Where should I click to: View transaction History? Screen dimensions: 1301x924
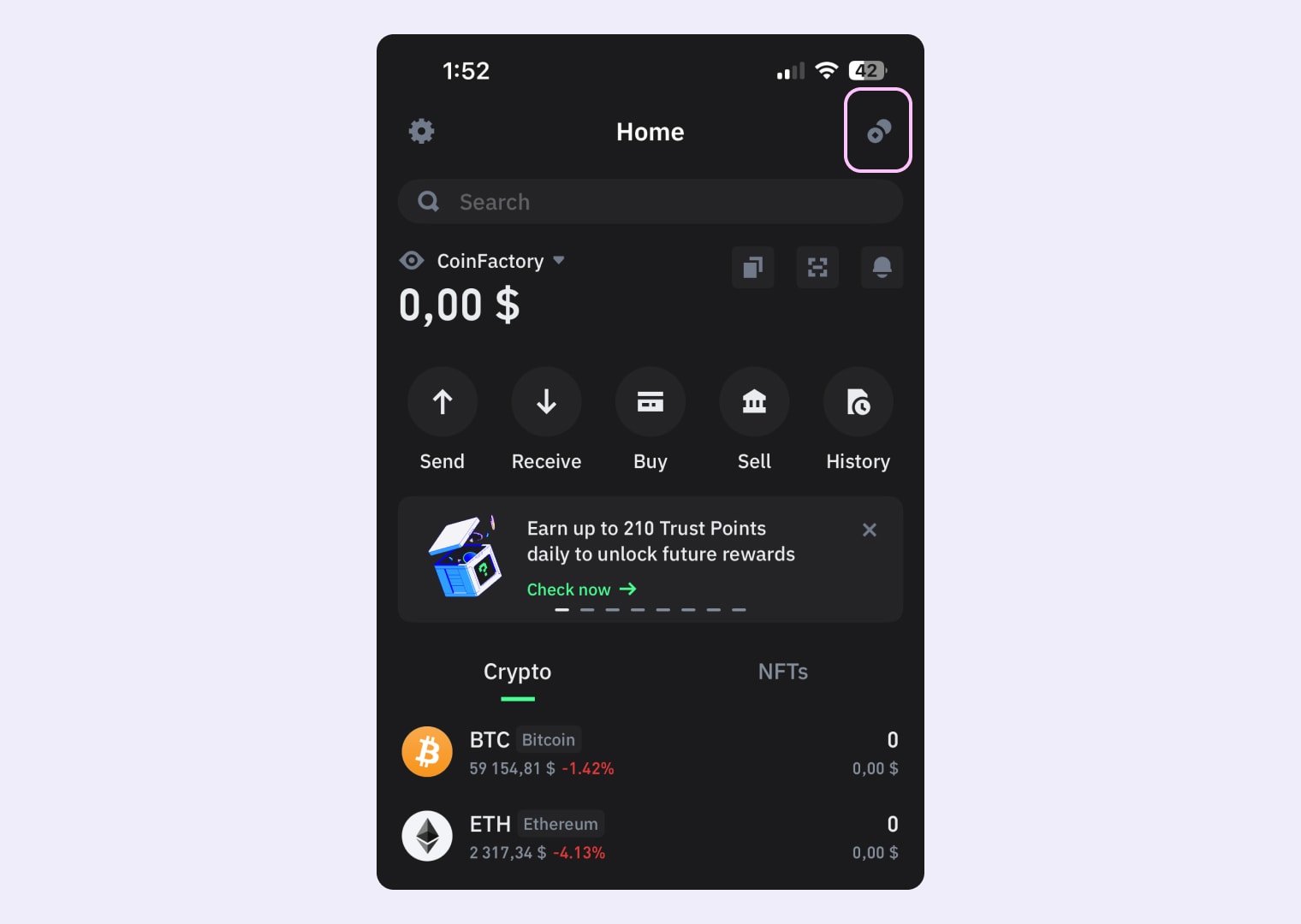(x=858, y=402)
